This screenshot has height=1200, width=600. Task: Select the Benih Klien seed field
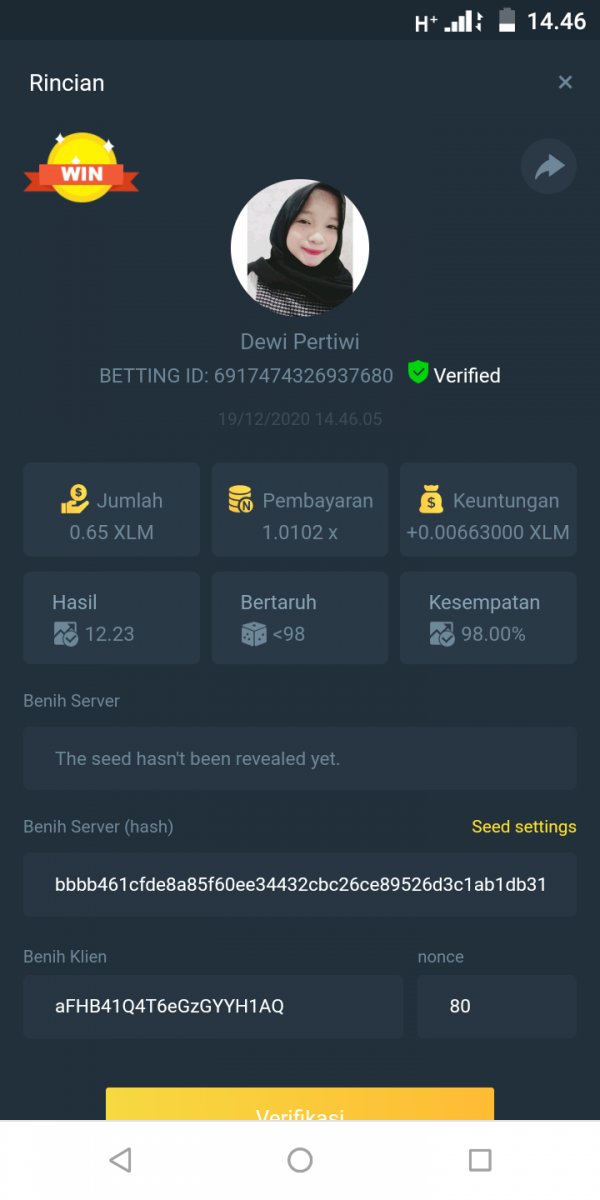coord(213,1006)
